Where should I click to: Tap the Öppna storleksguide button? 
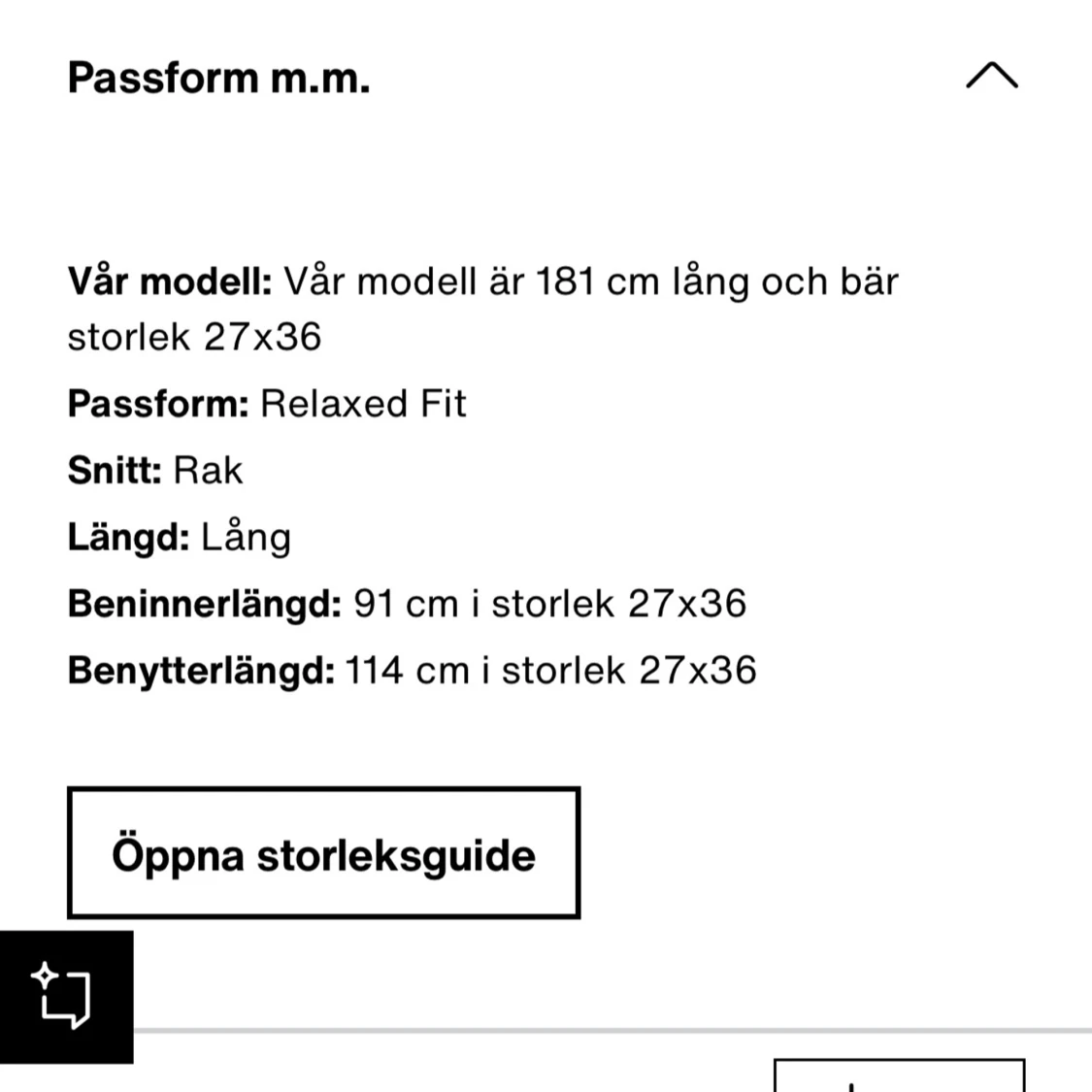click(x=323, y=853)
